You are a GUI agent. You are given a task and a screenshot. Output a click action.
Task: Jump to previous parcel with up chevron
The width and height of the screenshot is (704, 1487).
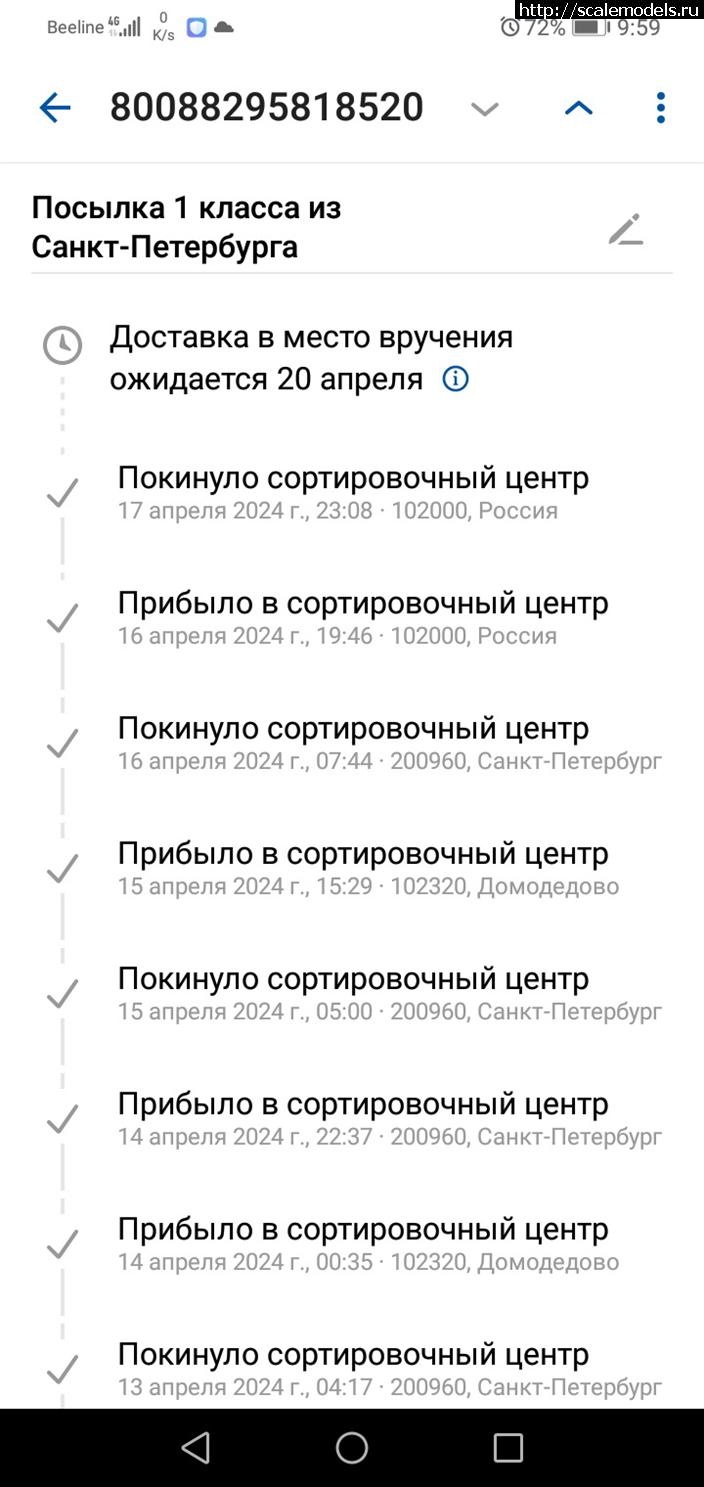pyautogui.click(x=579, y=109)
